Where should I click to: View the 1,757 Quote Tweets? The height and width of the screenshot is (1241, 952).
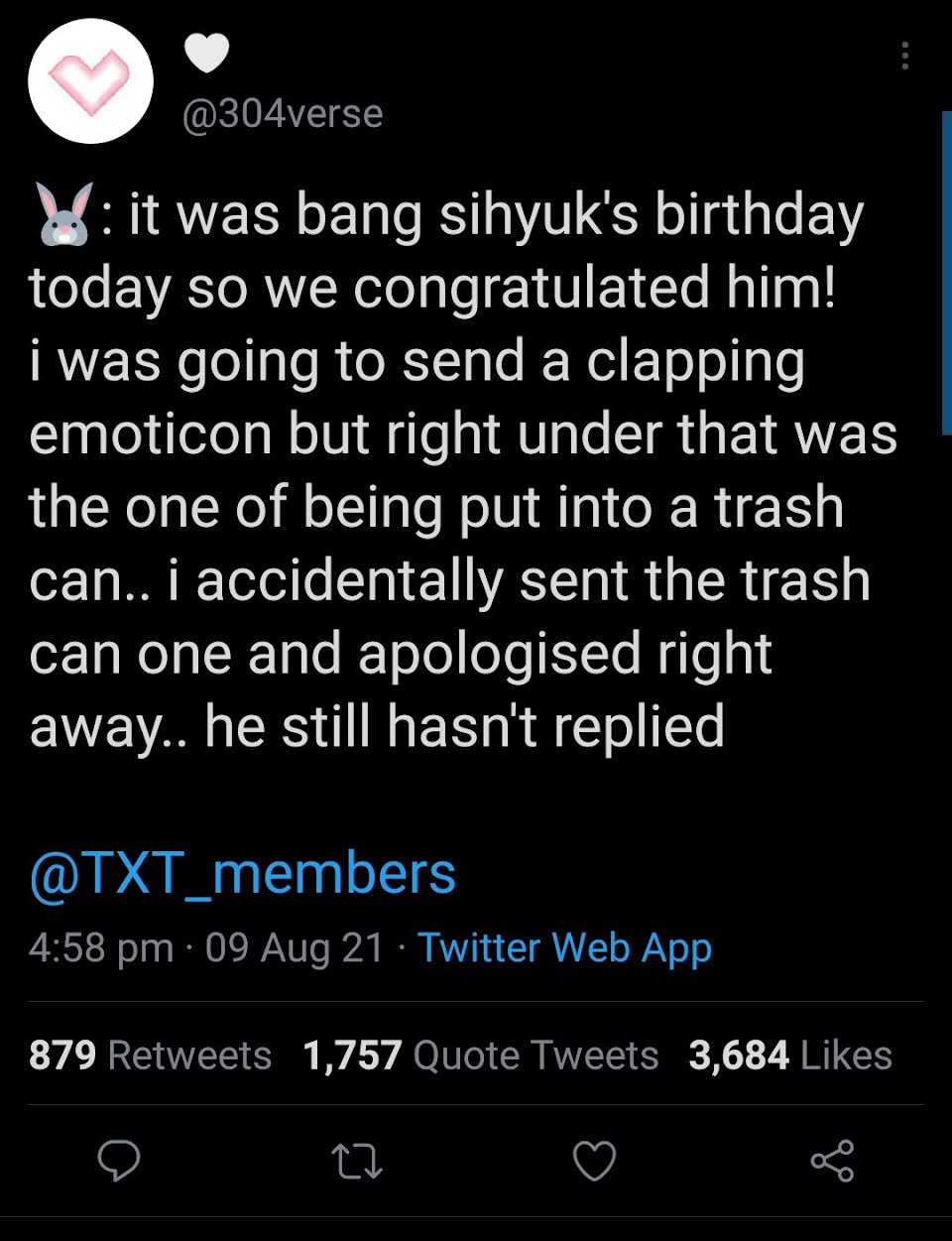[481, 1055]
